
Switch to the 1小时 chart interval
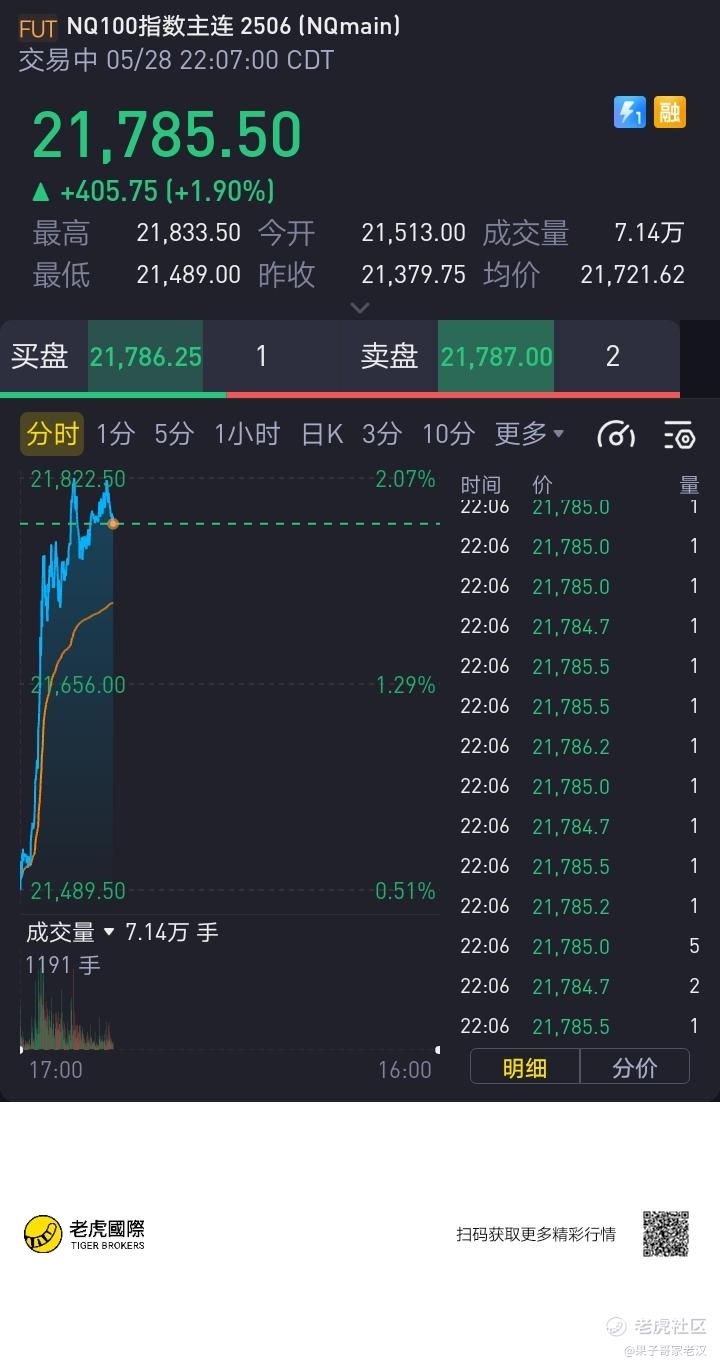247,434
